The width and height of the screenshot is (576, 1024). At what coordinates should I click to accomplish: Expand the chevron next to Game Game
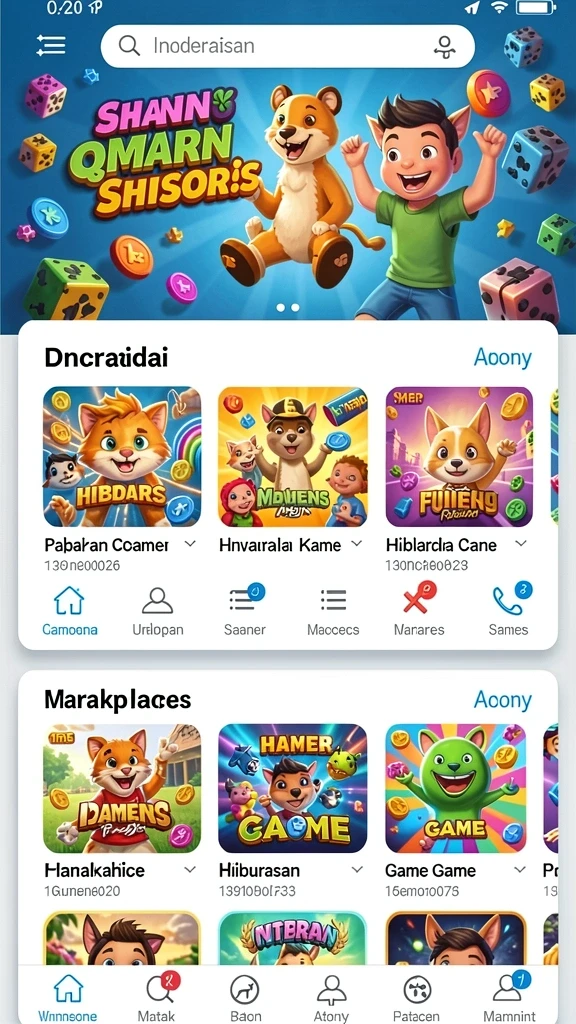520,870
